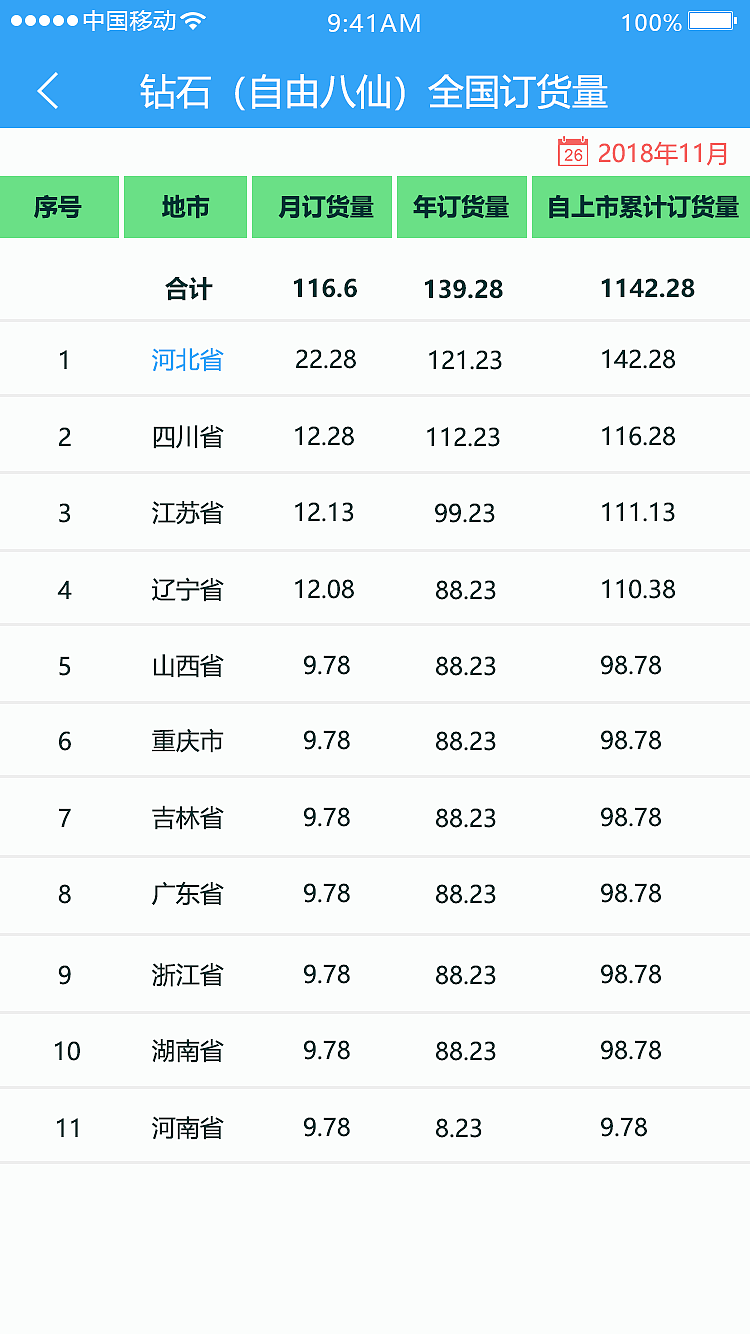Sort by the 自上市累计订货量 column header
This screenshot has height=1334, width=750.
point(642,207)
